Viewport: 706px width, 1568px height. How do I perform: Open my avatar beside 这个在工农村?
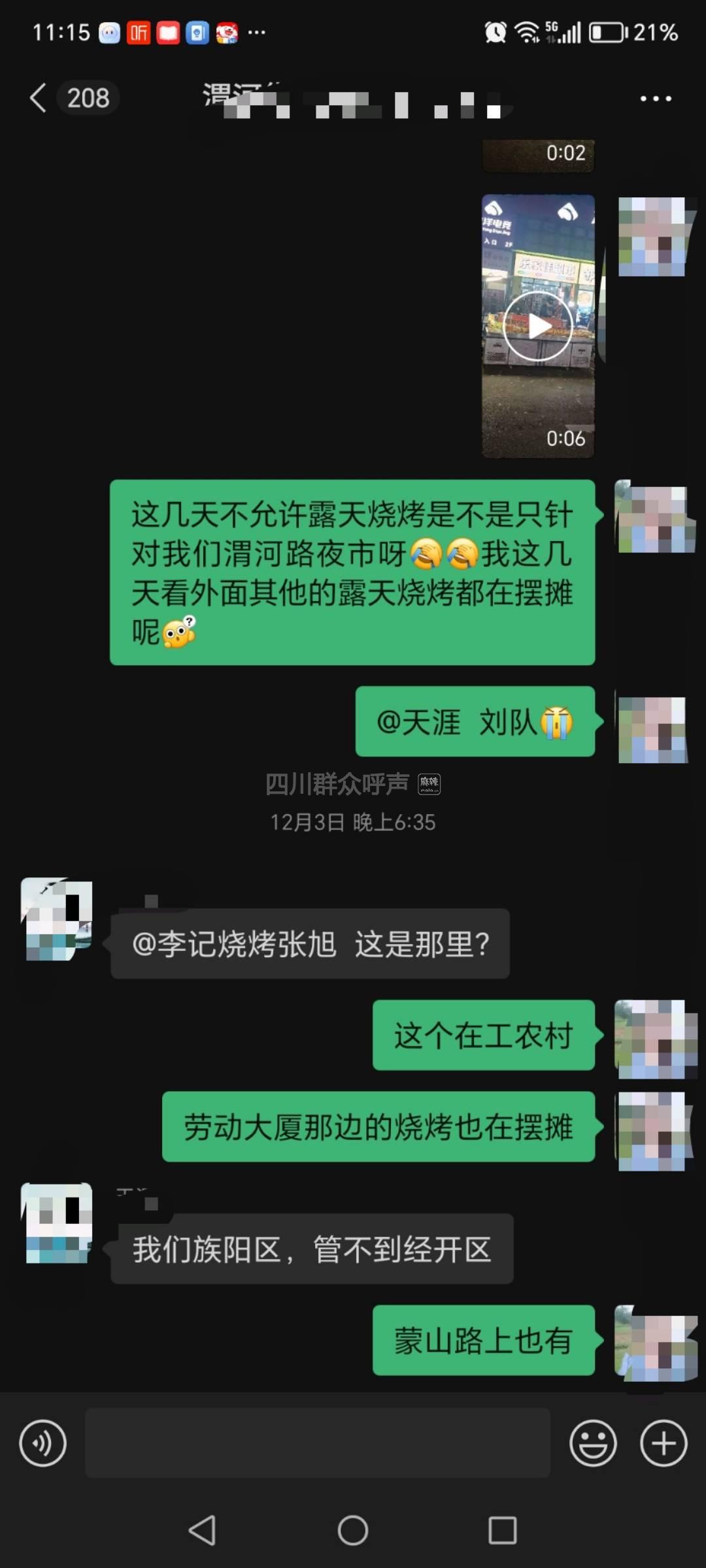[654, 1039]
